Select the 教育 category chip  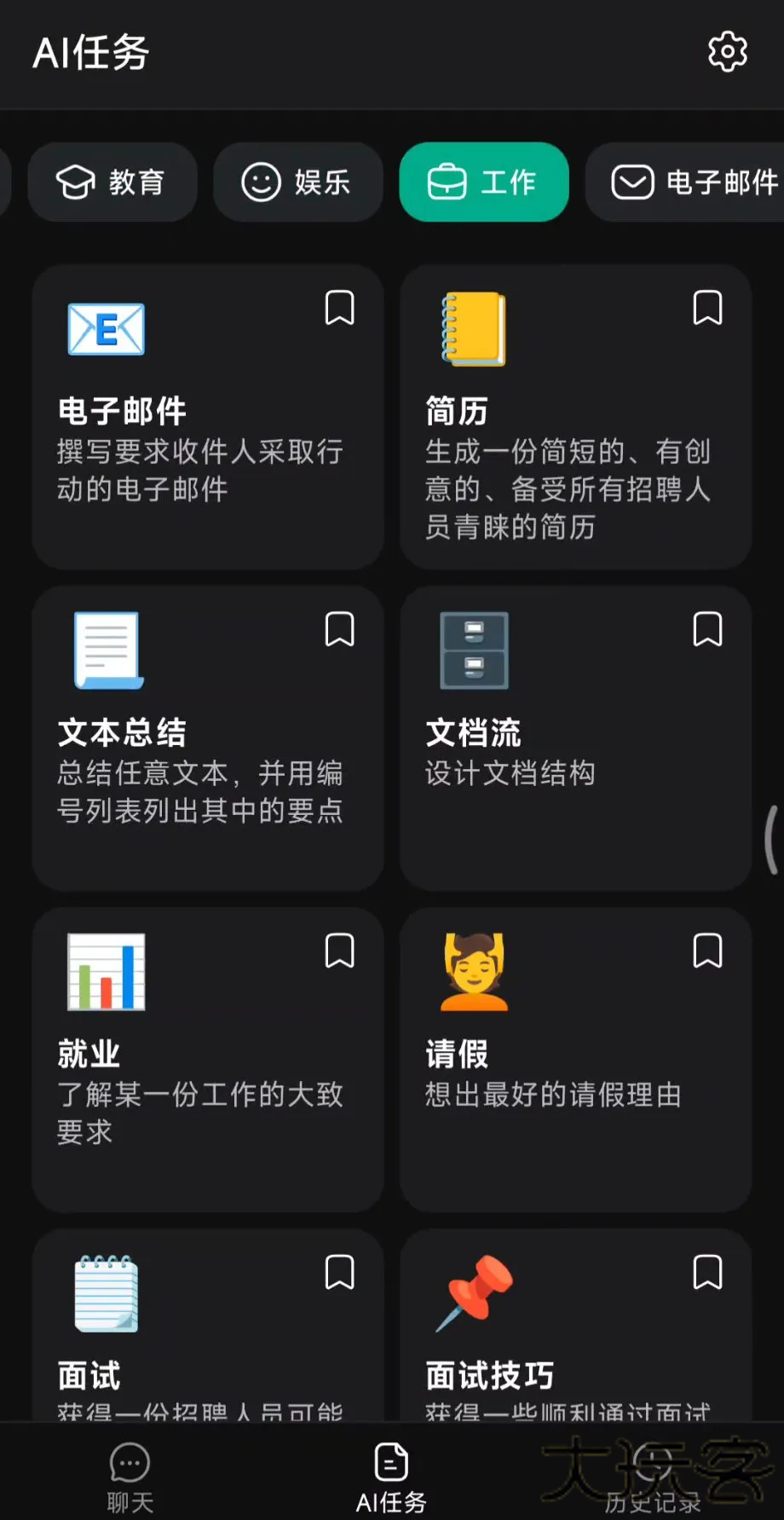click(x=112, y=182)
